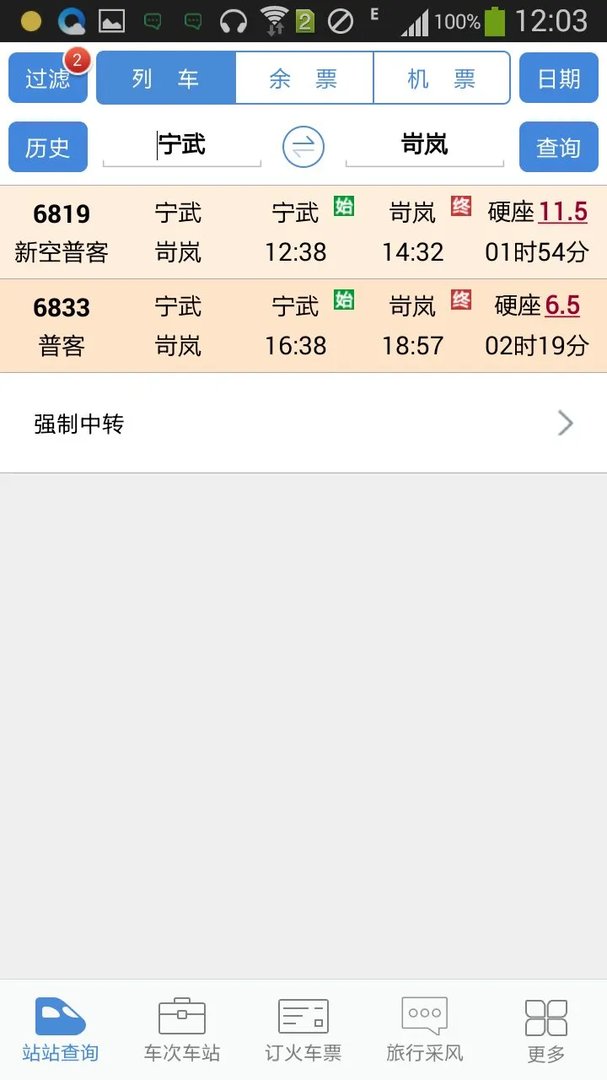Open train 6833 details
This screenshot has width=607, height=1080.
(303, 326)
